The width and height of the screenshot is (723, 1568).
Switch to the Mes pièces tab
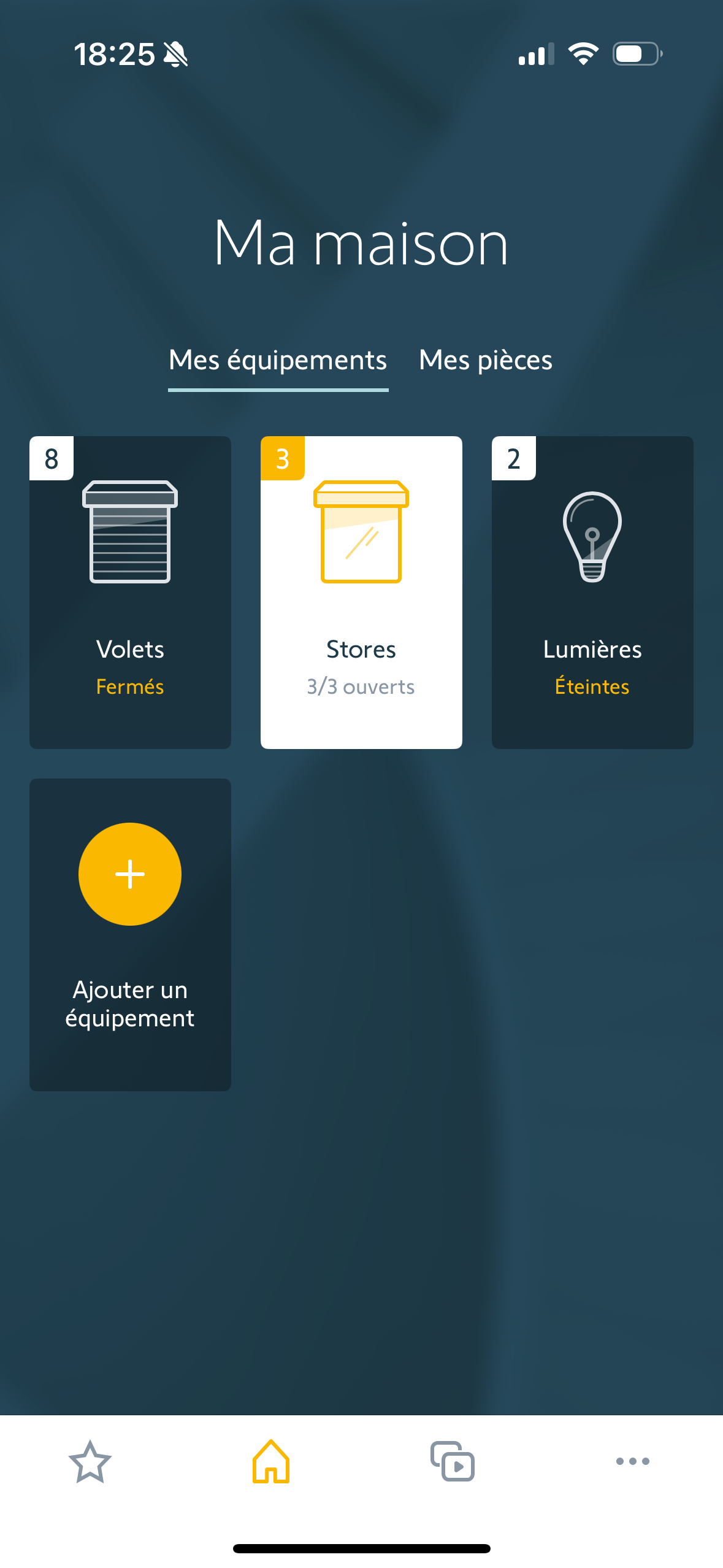tap(485, 360)
